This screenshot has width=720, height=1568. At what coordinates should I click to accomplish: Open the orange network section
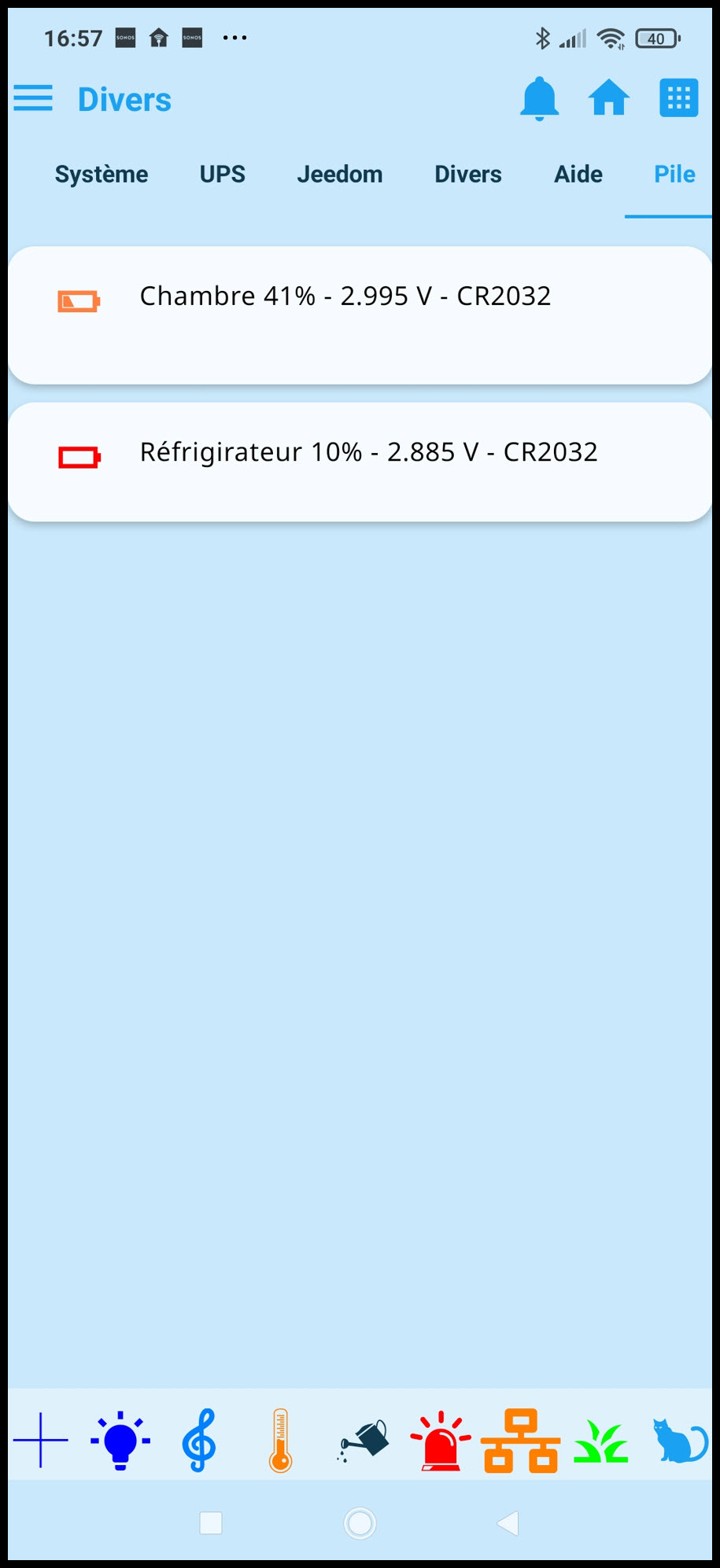tap(520, 1441)
